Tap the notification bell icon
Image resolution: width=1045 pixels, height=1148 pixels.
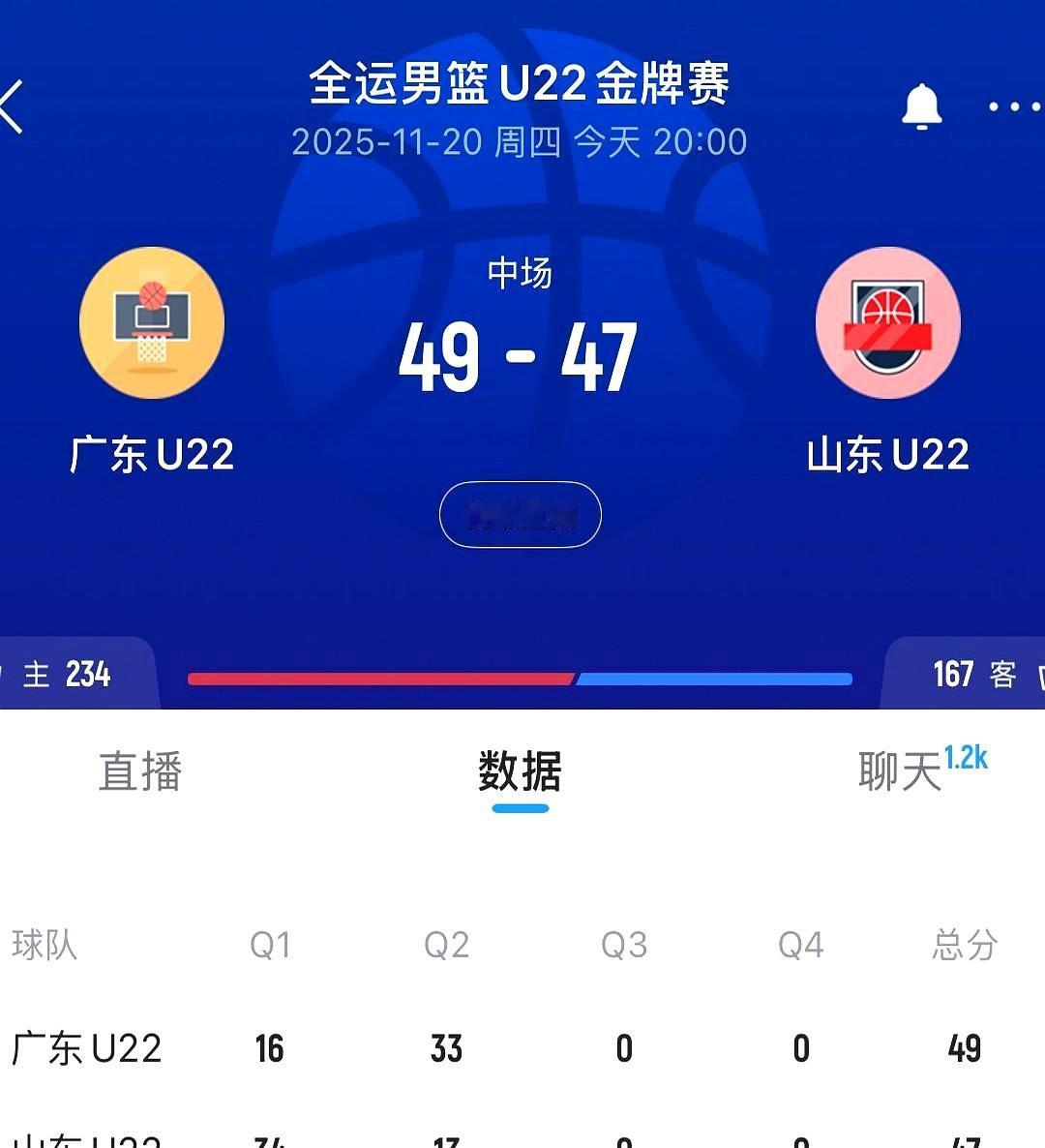pyautogui.click(x=921, y=106)
